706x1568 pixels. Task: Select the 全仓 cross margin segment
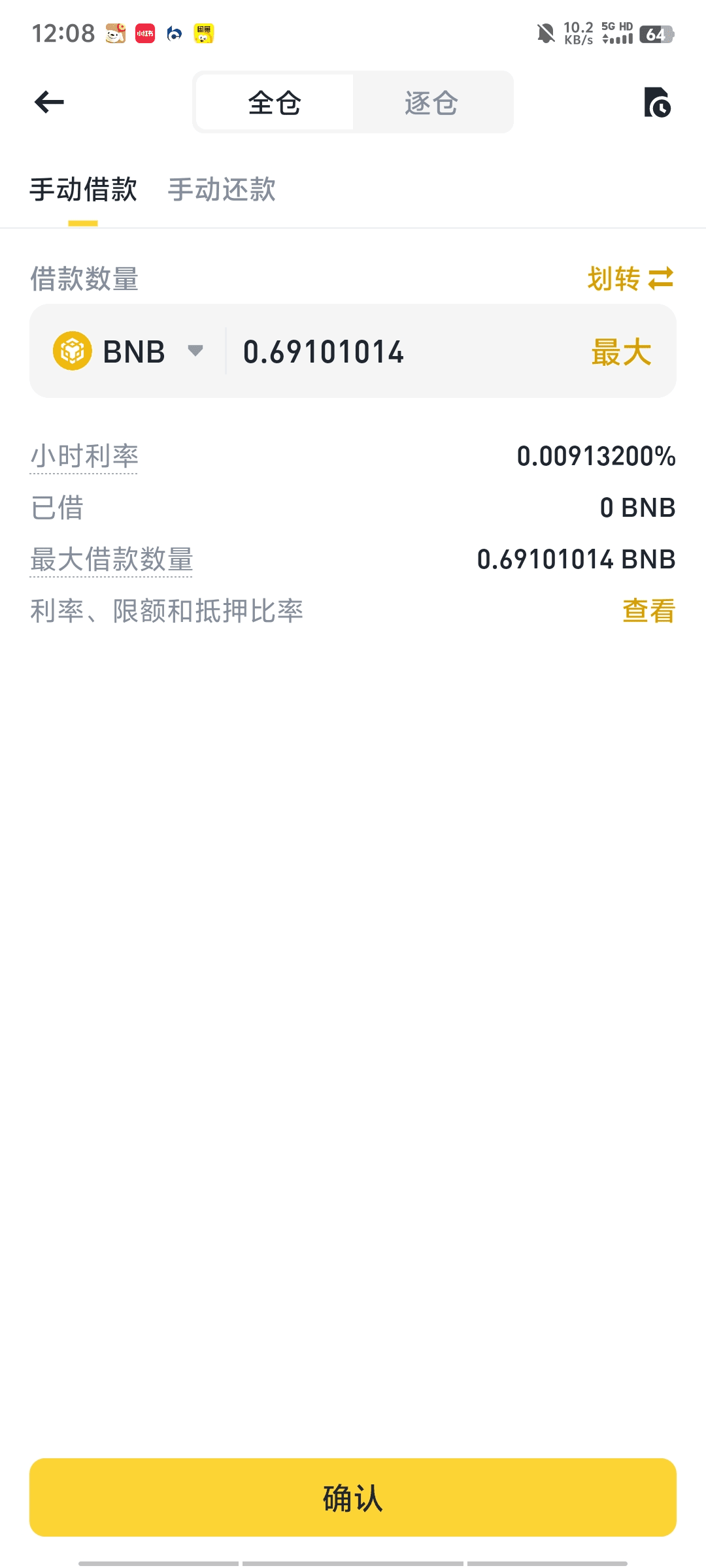click(x=275, y=102)
